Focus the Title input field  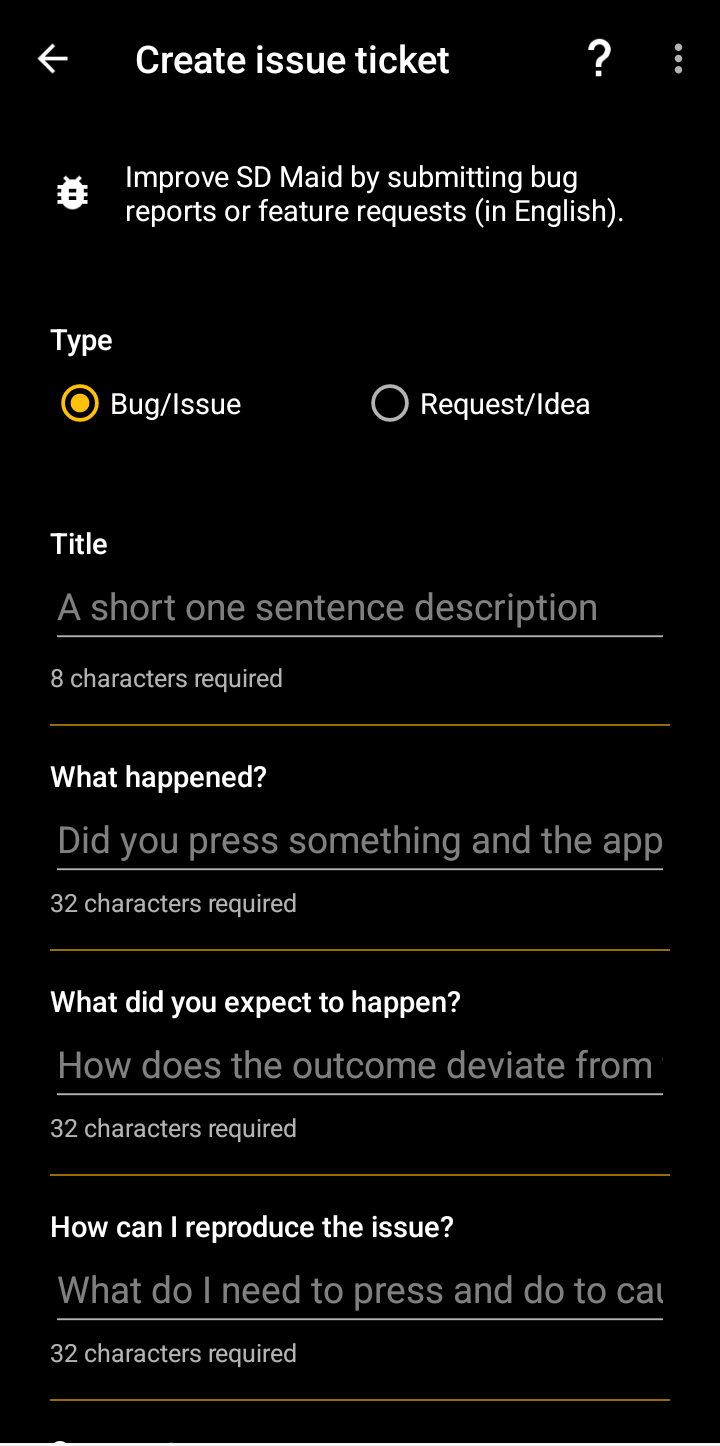point(360,608)
